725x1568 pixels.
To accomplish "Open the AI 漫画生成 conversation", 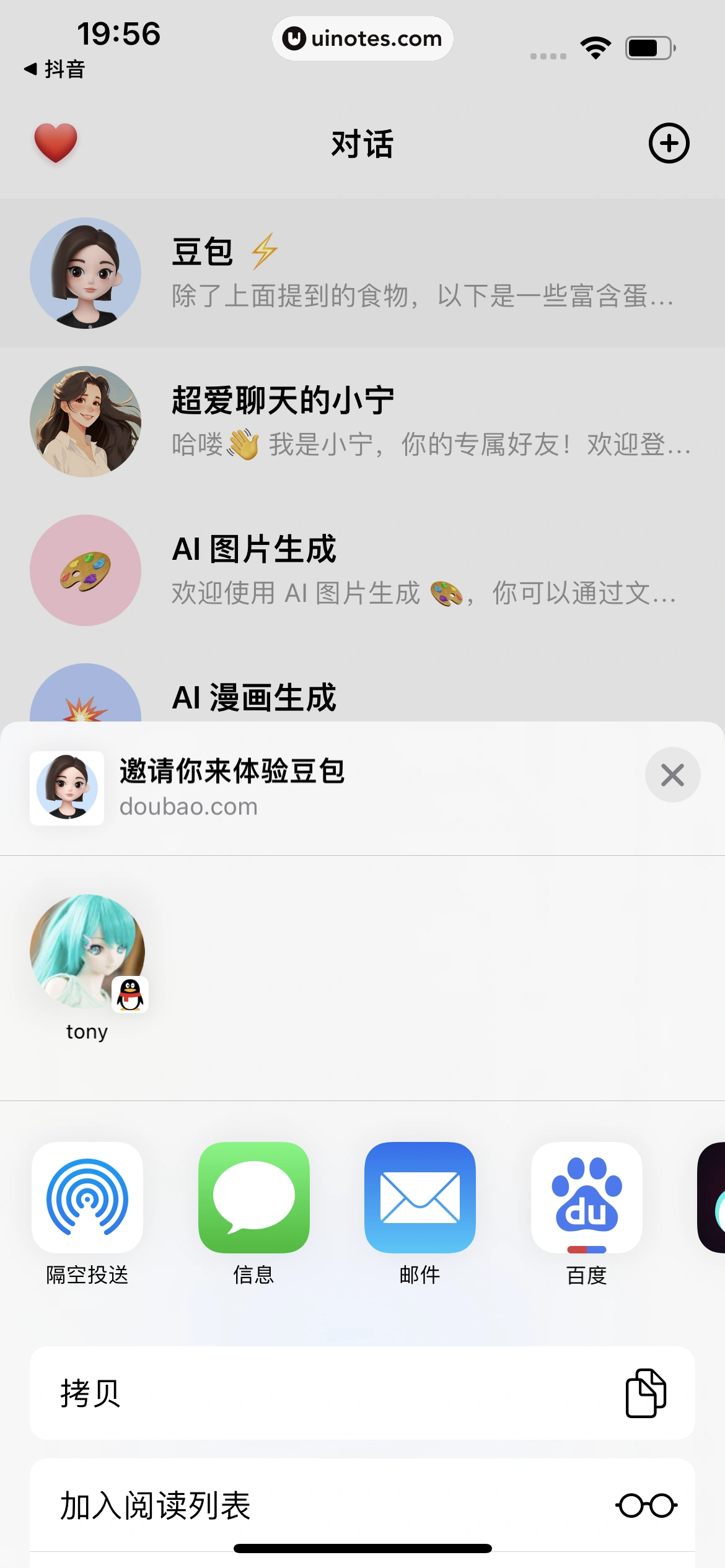I will click(362, 699).
